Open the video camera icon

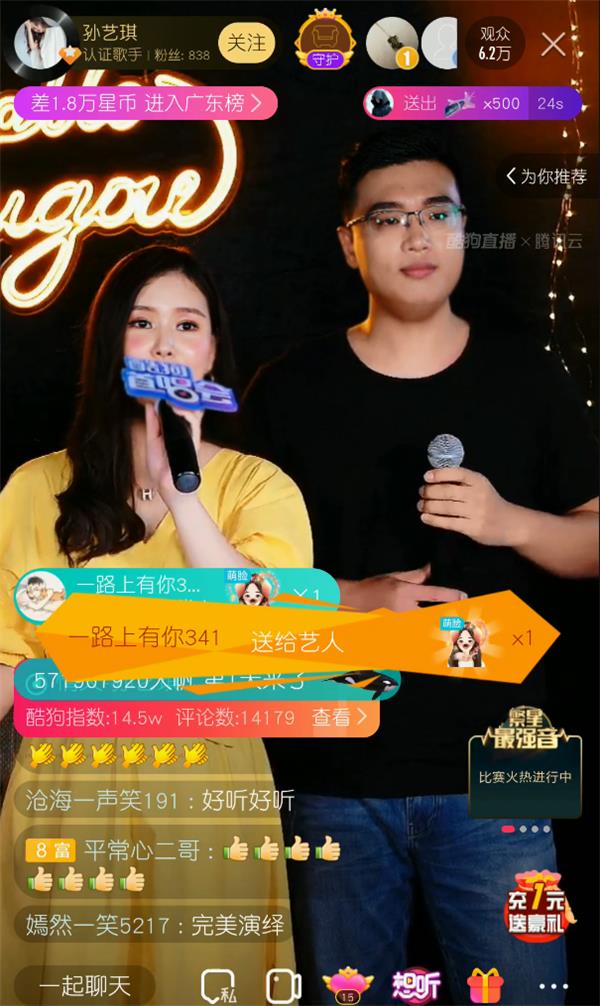(283, 986)
